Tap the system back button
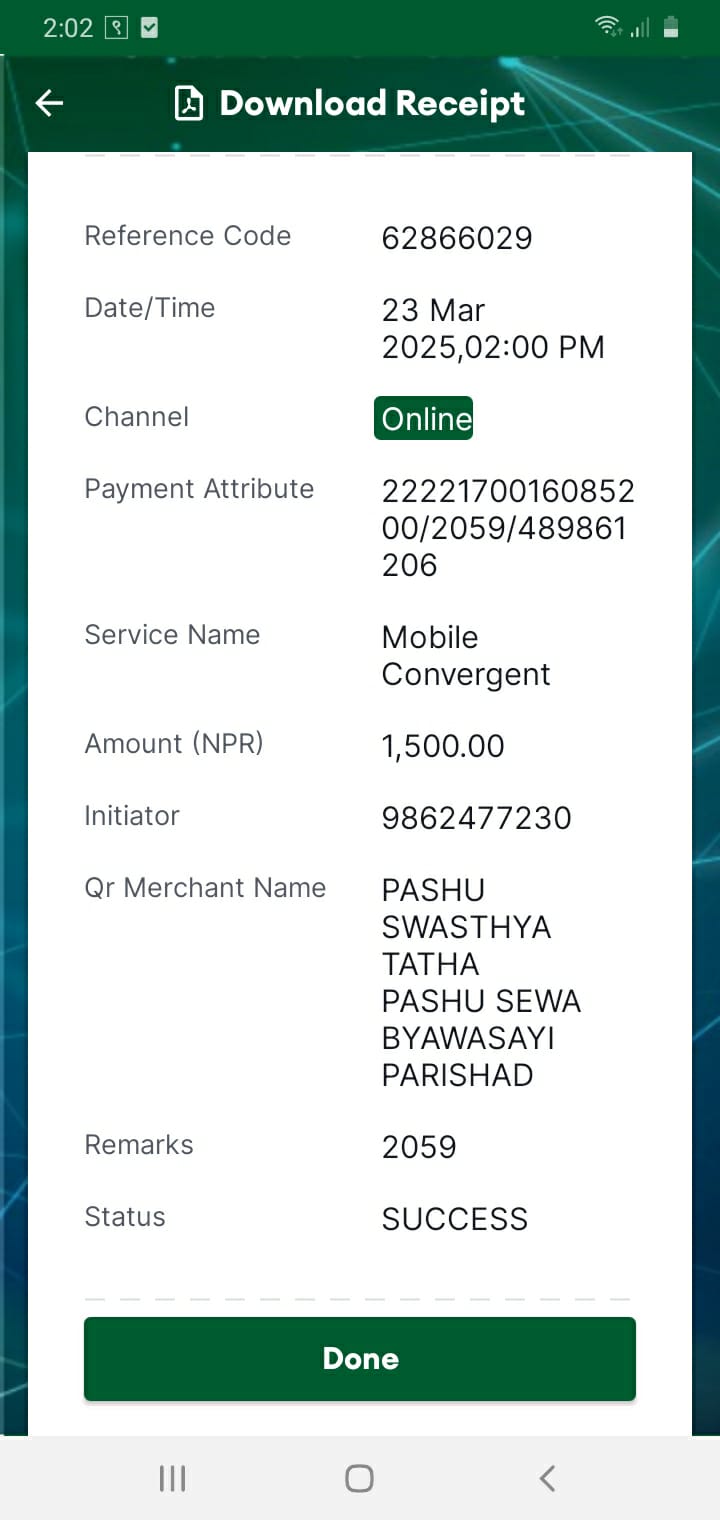The image size is (720, 1520). (x=546, y=1478)
